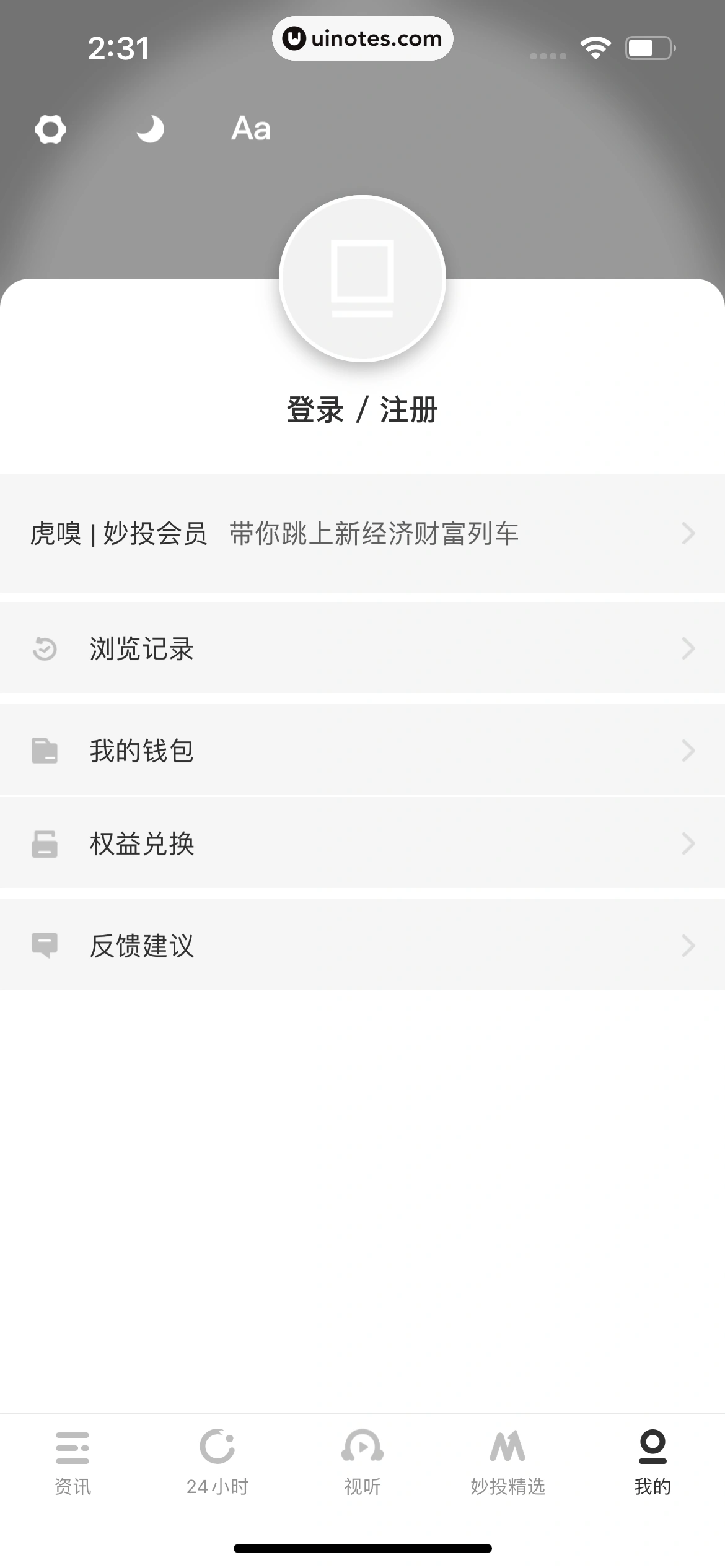Tap the profile avatar circle
The image size is (725, 1568).
362,279
